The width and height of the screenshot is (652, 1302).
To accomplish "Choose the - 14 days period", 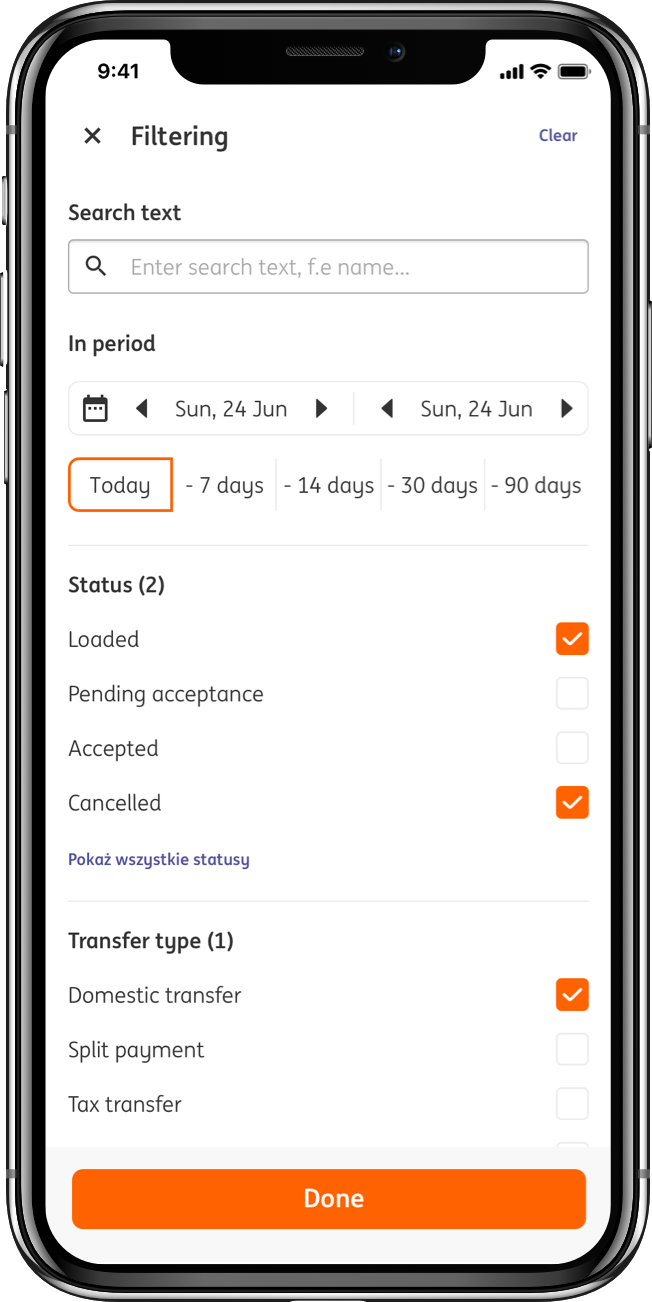I will pyautogui.click(x=329, y=485).
